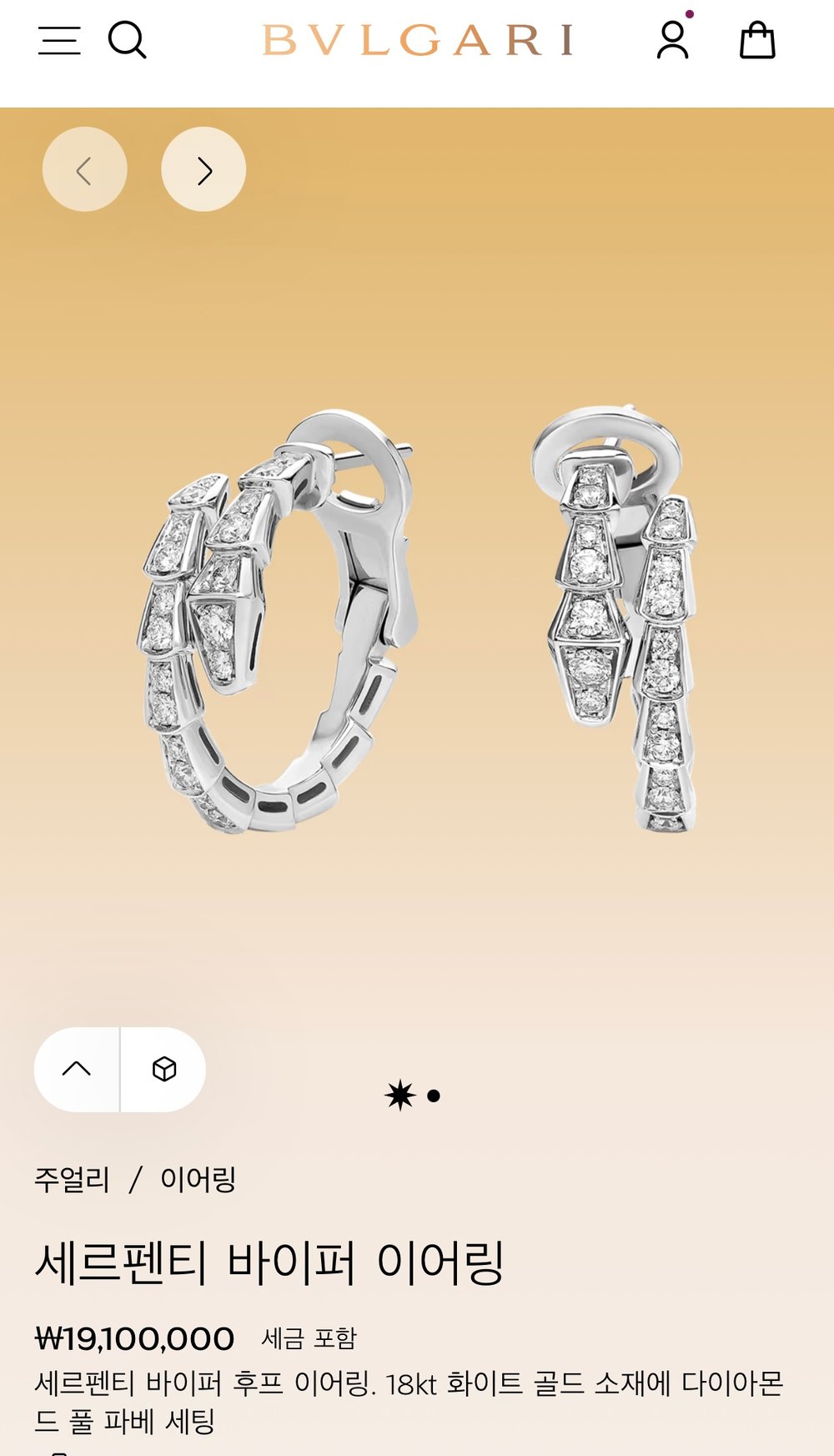This screenshot has height=1456, width=834.
Task: Open the 이어링 breadcrumb link
Action: [198, 1180]
